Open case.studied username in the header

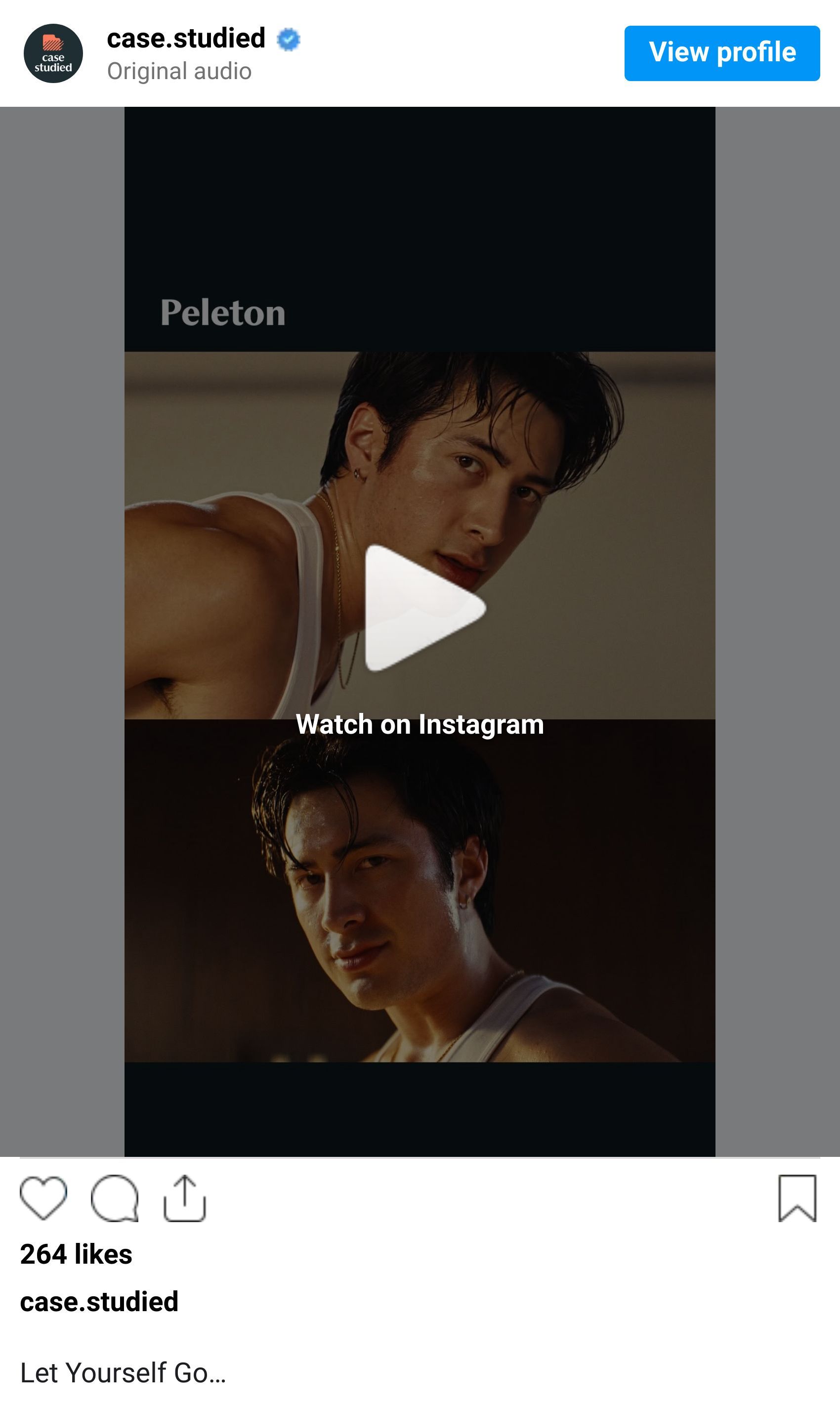(x=186, y=39)
